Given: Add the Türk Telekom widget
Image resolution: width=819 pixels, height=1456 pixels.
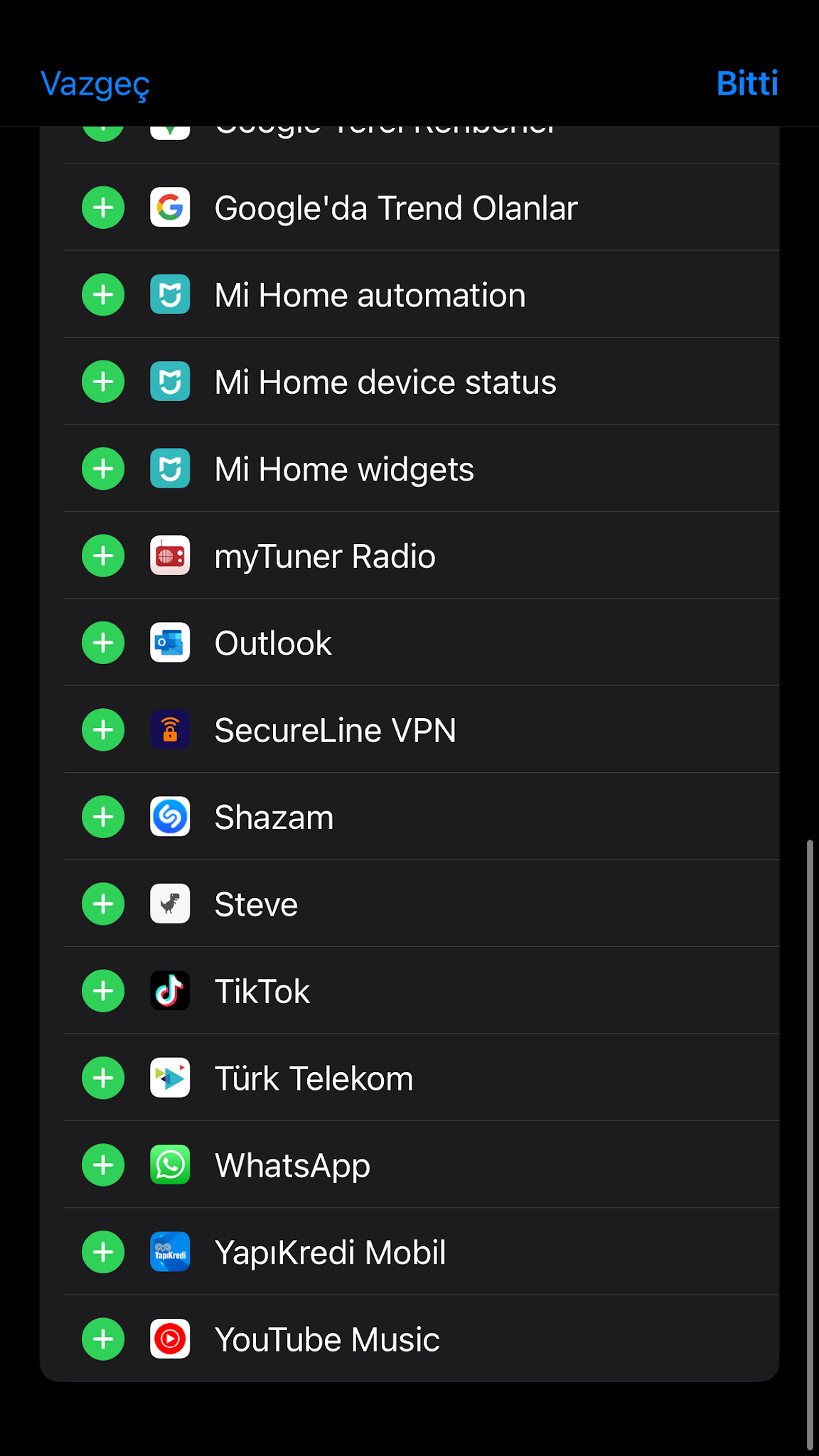Looking at the screenshot, I should 104,1078.
